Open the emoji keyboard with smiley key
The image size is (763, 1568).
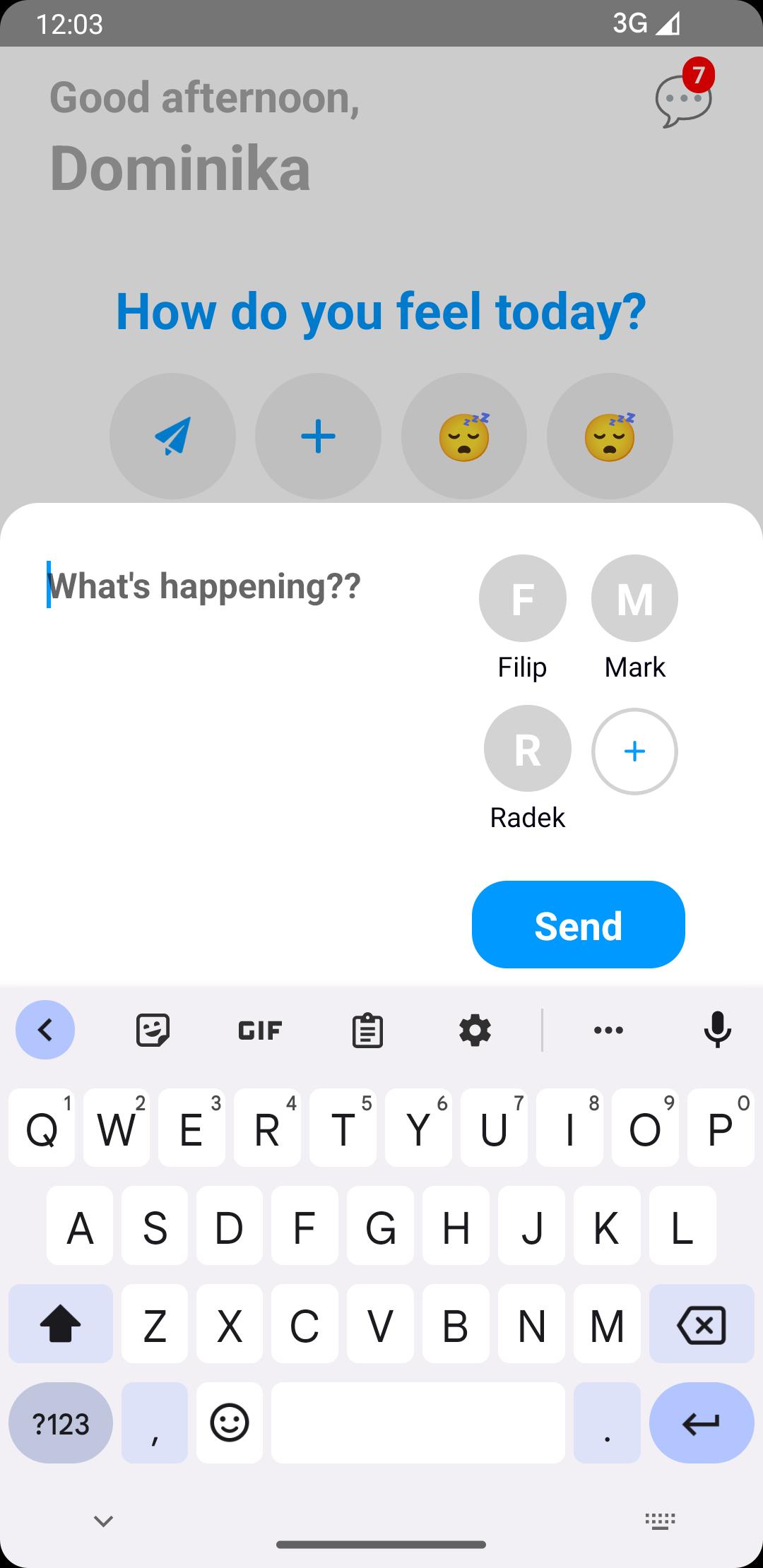(230, 1423)
